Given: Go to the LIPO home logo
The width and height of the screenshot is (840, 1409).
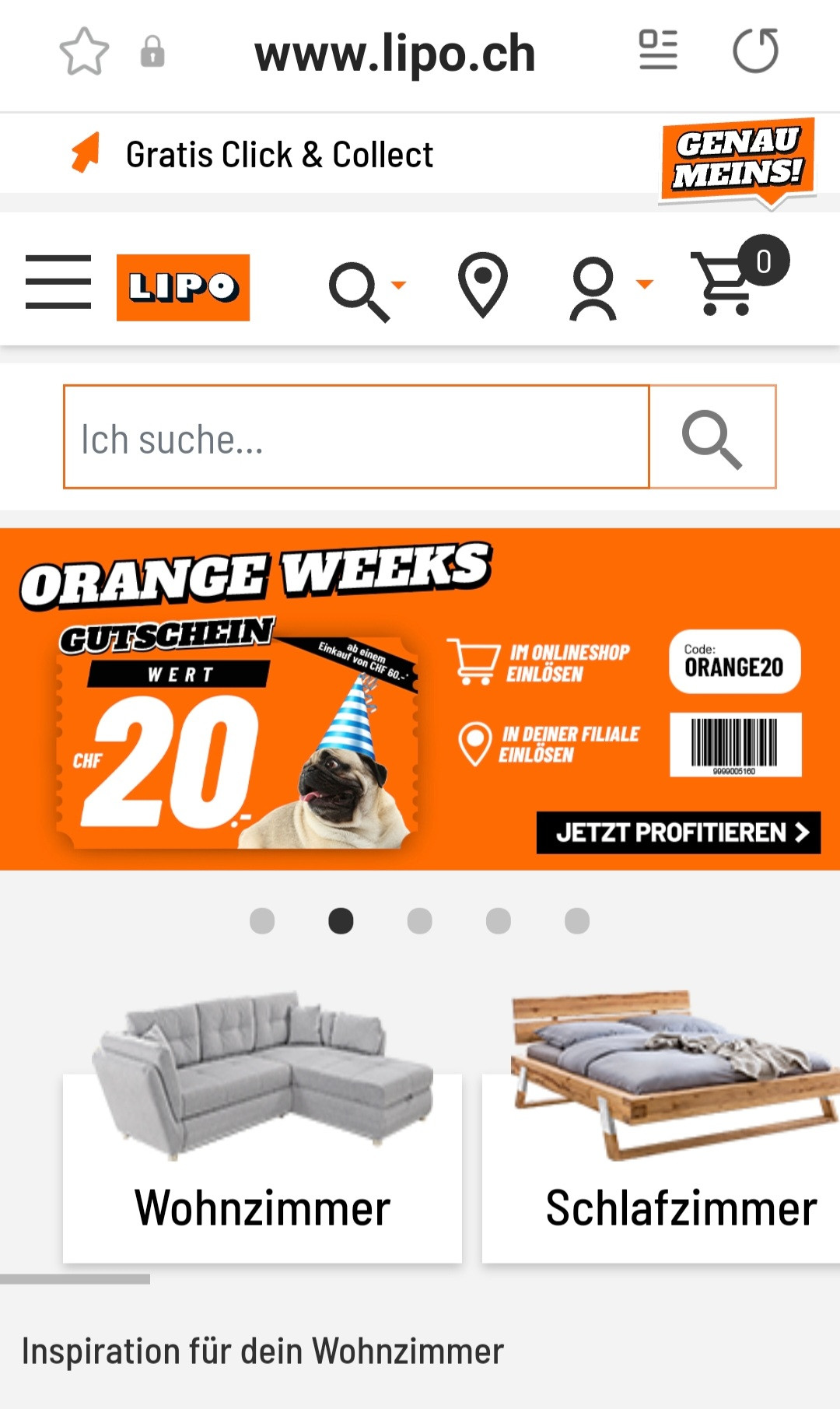Looking at the screenshot, I should coord(183,287).
